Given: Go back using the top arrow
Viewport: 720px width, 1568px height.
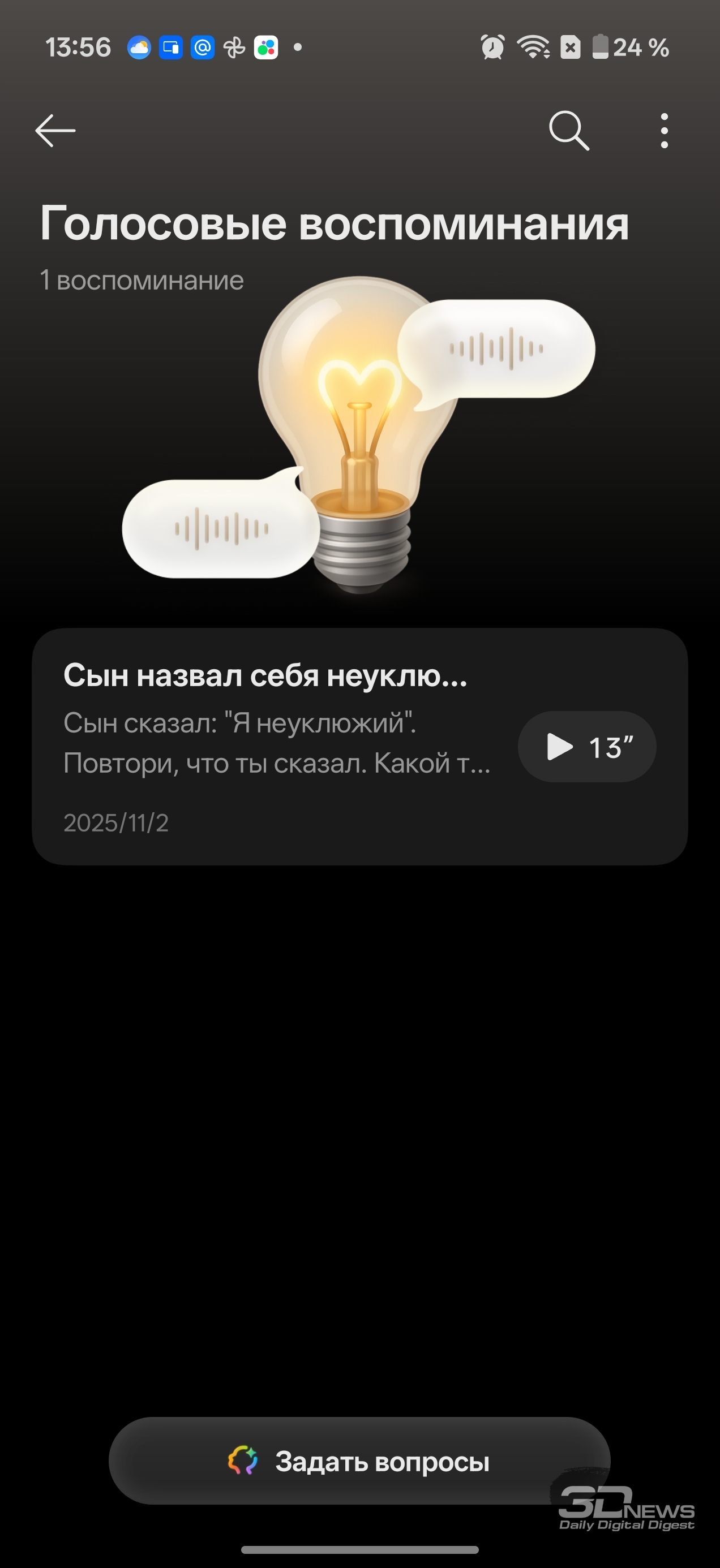Looking at the screenshot, I should pyautogui.click(x=55, y=130).
